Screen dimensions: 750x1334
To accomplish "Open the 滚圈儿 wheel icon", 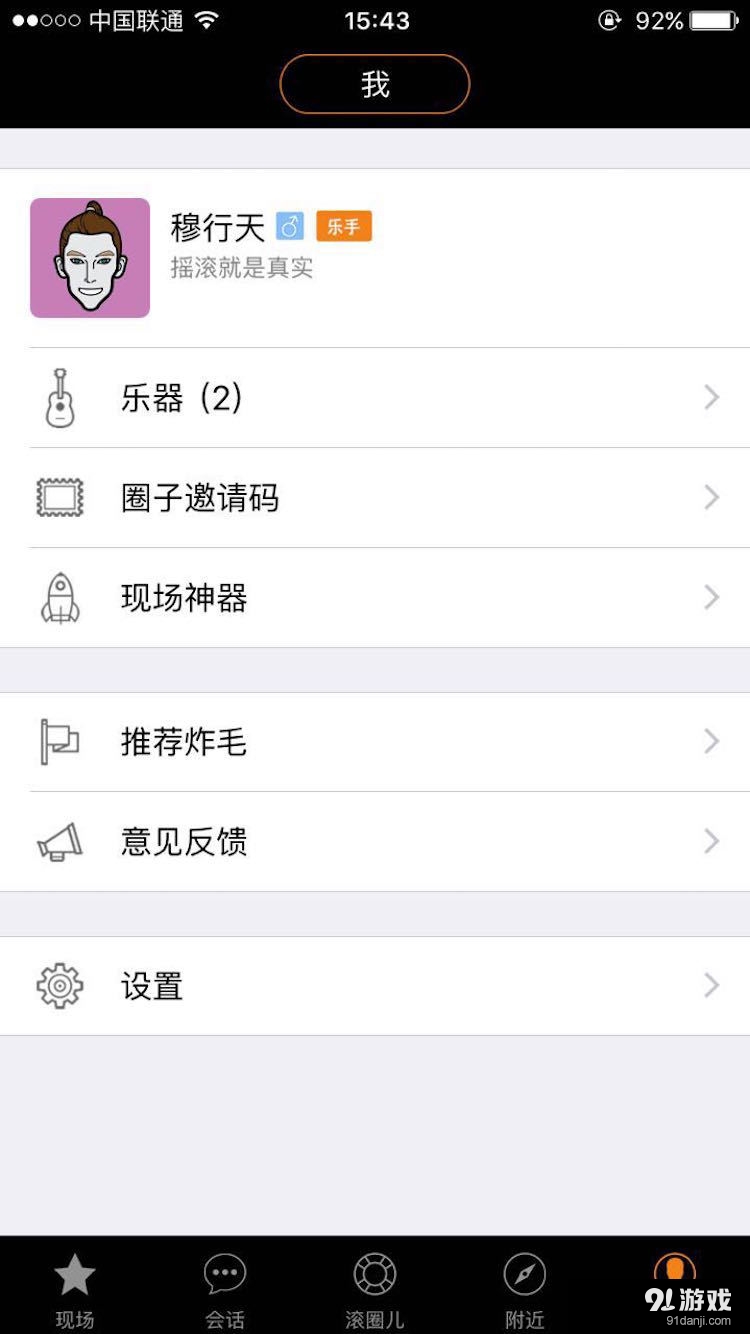I will point(374,1271).
